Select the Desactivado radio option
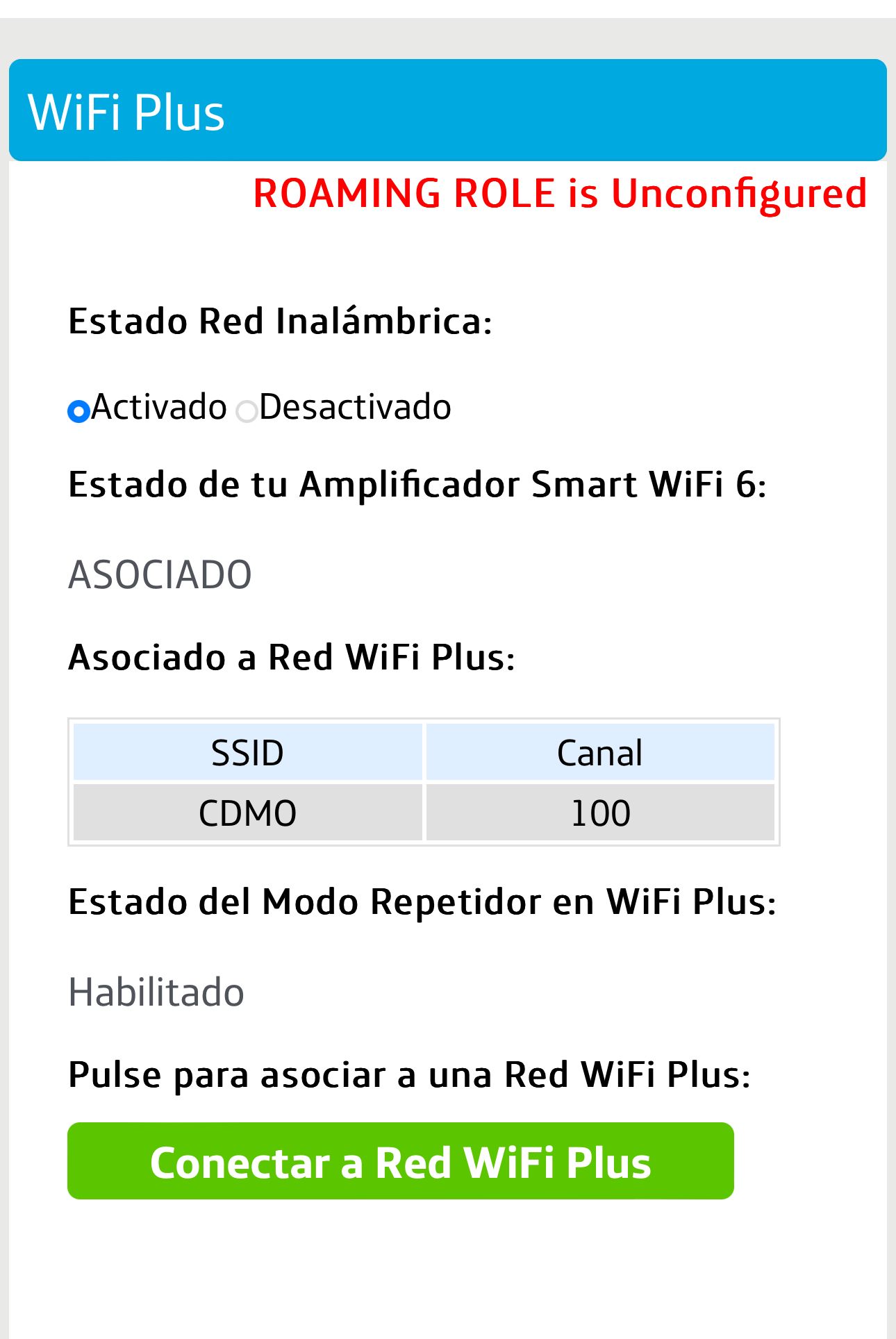 [247, 410]
